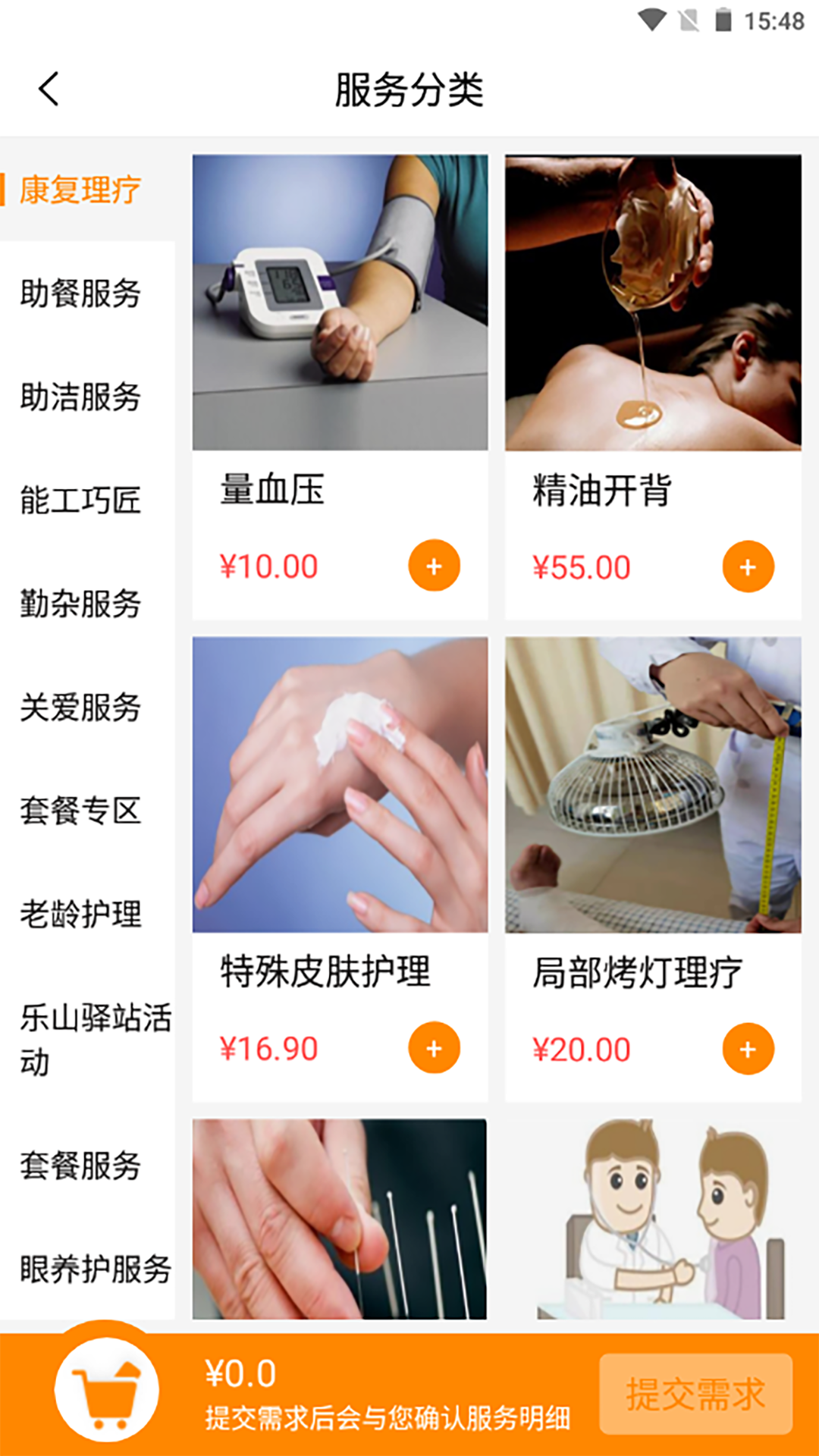This screenshot has width=819, height=1456.
Task: Go back from 服务分类 page
Action: (x=49, y=89)
